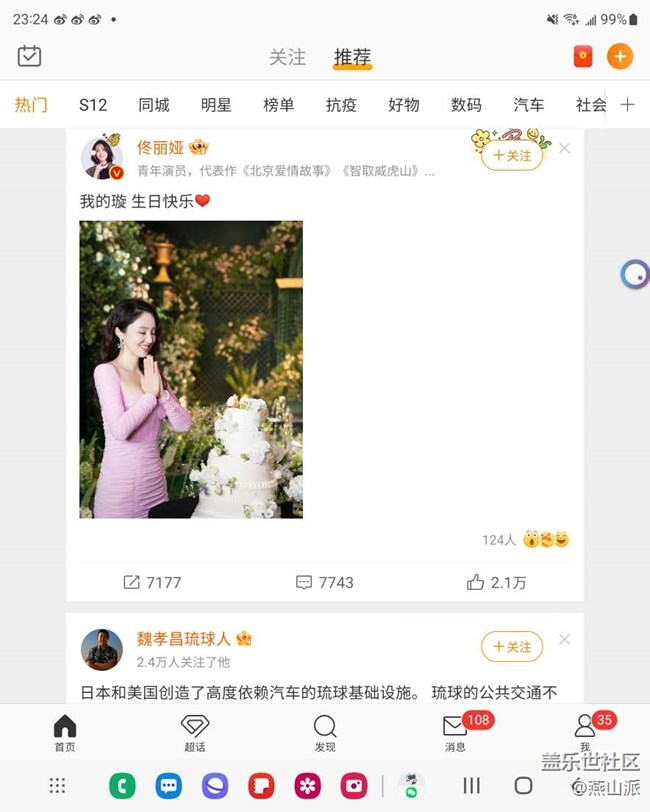This screenshot has height=812, width=650.
Task: Compose a new post with plus button
Action: (x=620, y=56)
